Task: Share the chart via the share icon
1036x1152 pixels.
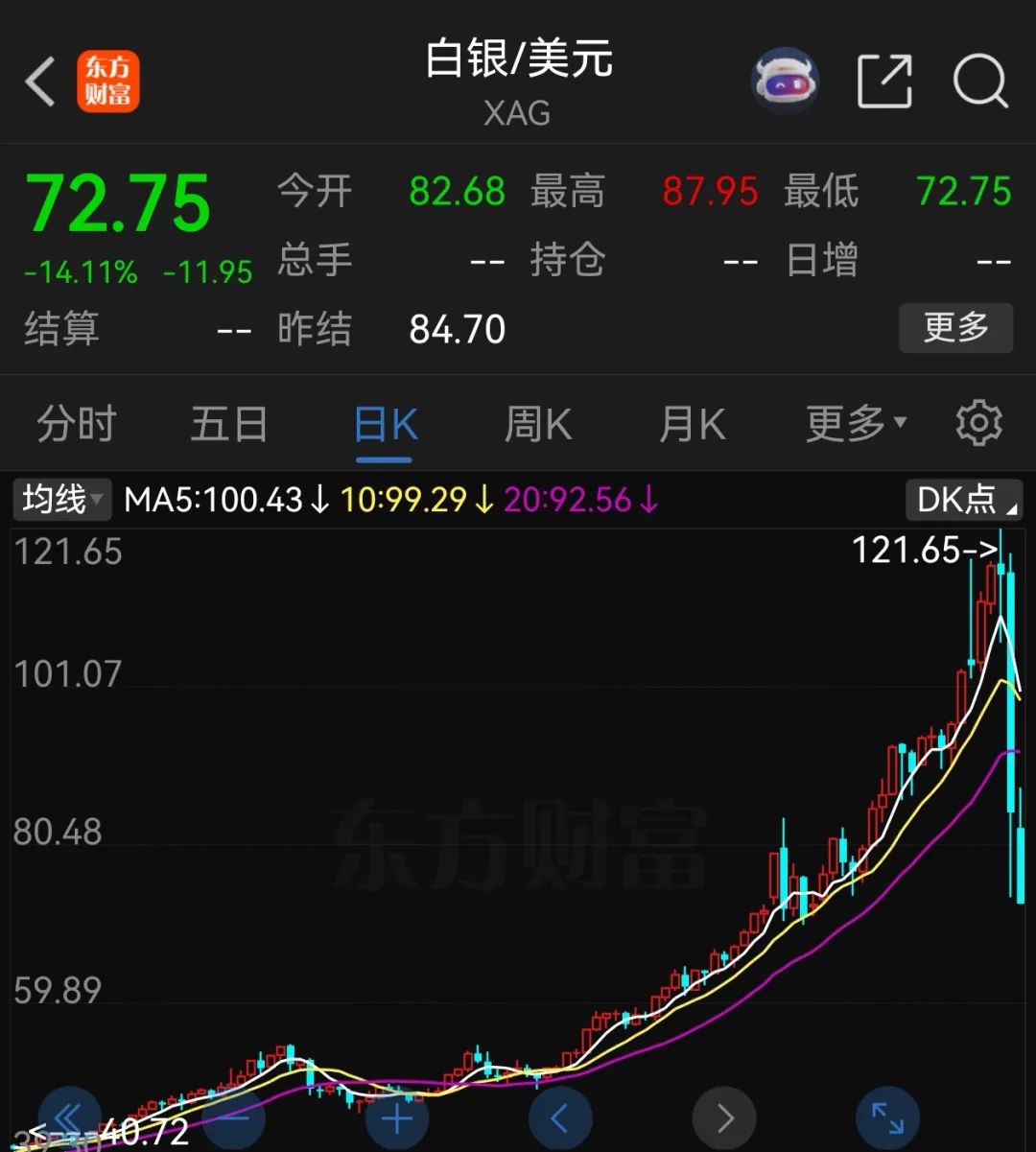Action: click(x=884, y=82)
